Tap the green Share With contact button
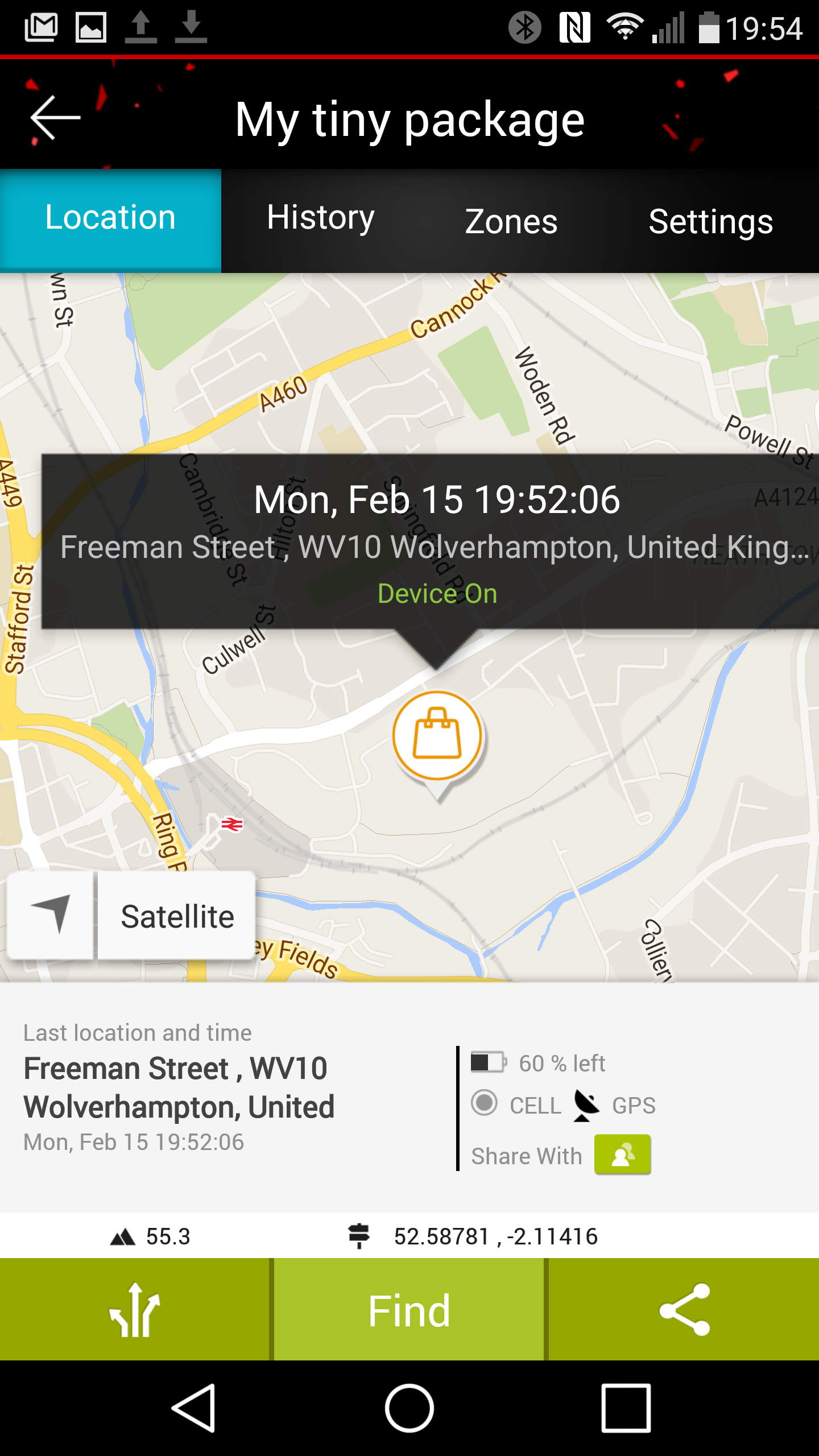The height and width of the screenshot is (1456, 819). point(623,1155)
